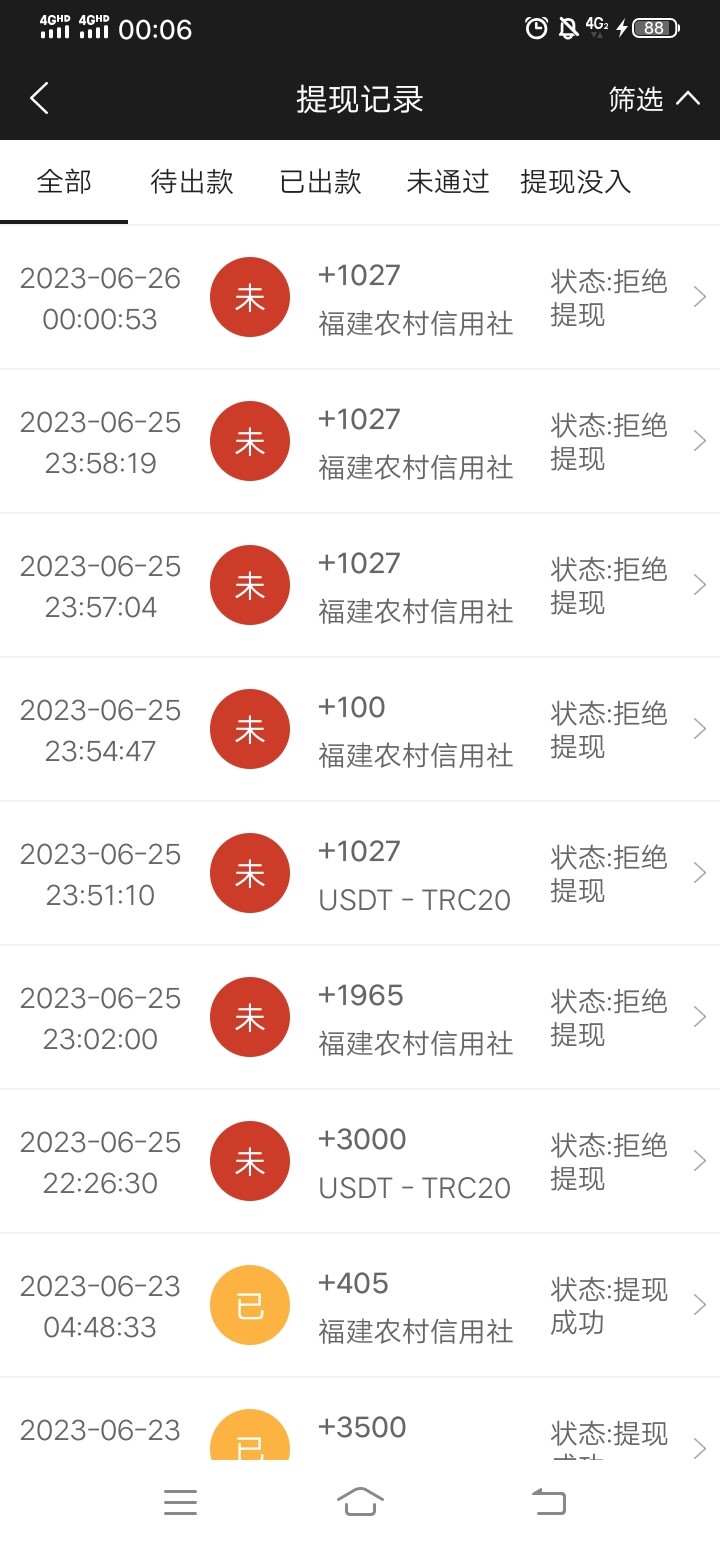The image size is (720, 1544).
Task: Open the system recent apps menu
Action: pyautogui.click(x=180, y=1501)
